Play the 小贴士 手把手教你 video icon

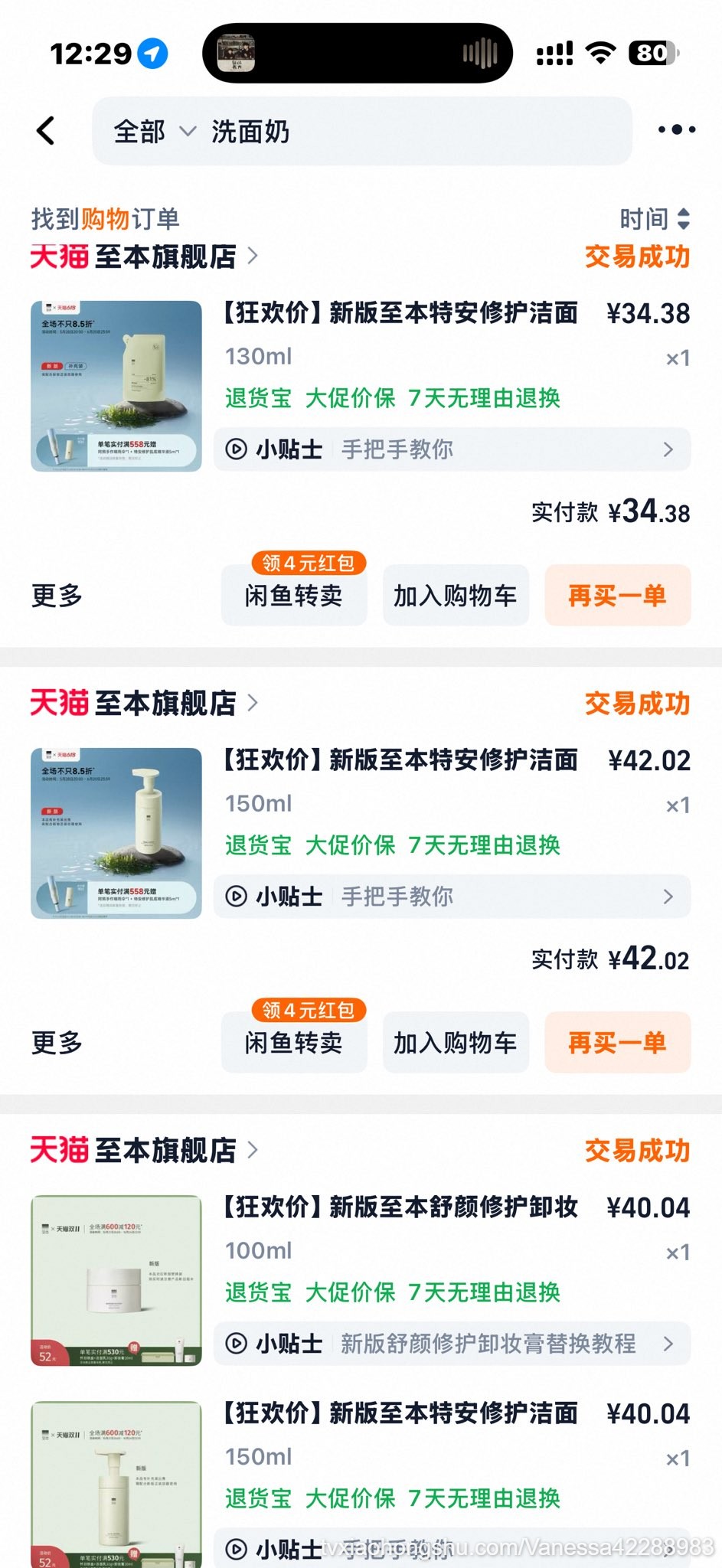tap(236, 449)
